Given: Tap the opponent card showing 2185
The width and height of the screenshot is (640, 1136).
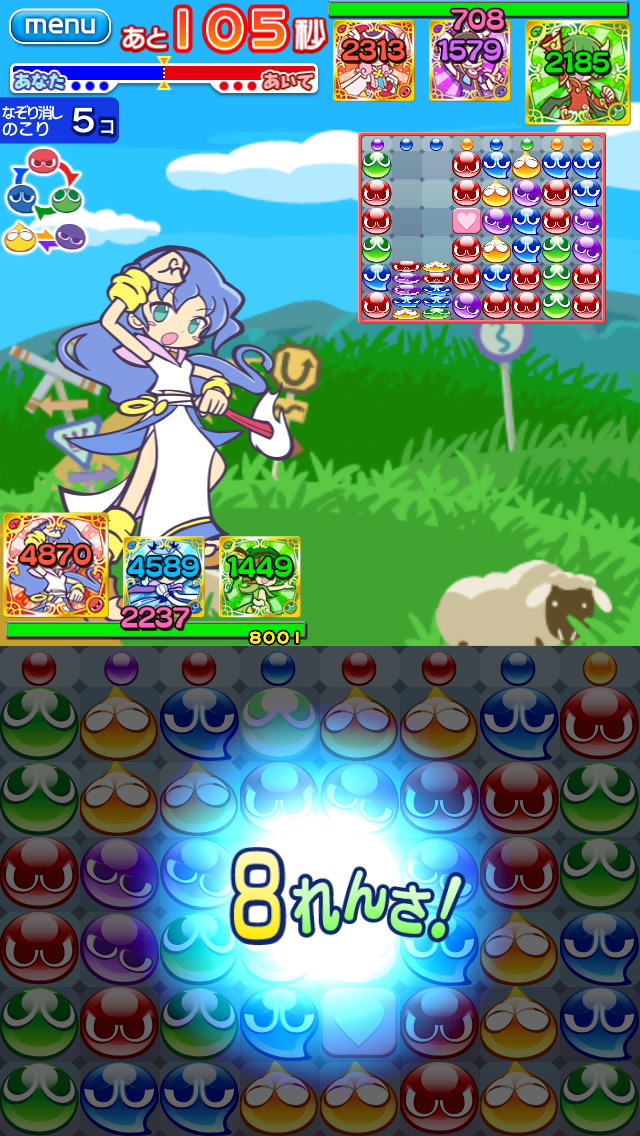Looking at the screenshot, I should tap(578, 72).
